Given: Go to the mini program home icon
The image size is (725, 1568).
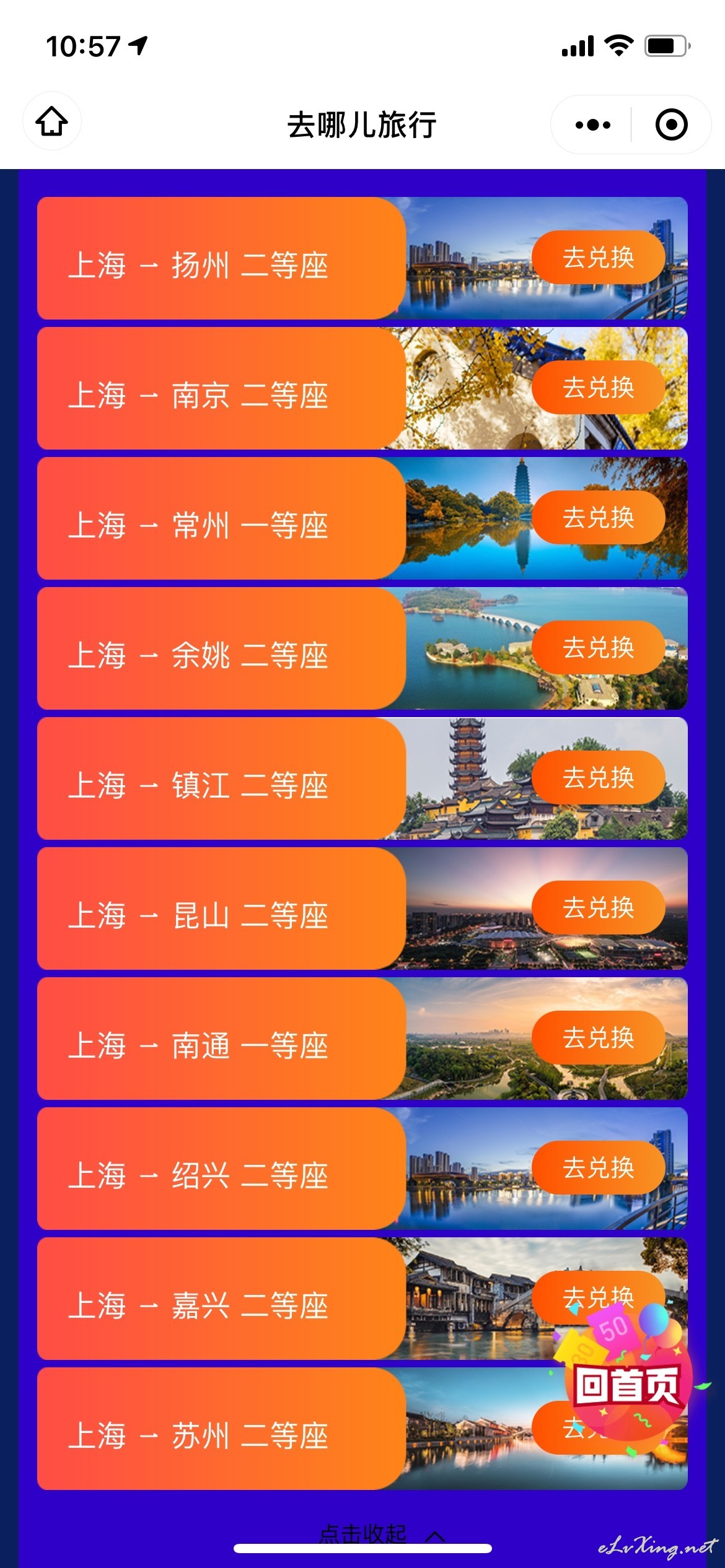Looking at the screenshot, I should (x=52, y=122).
